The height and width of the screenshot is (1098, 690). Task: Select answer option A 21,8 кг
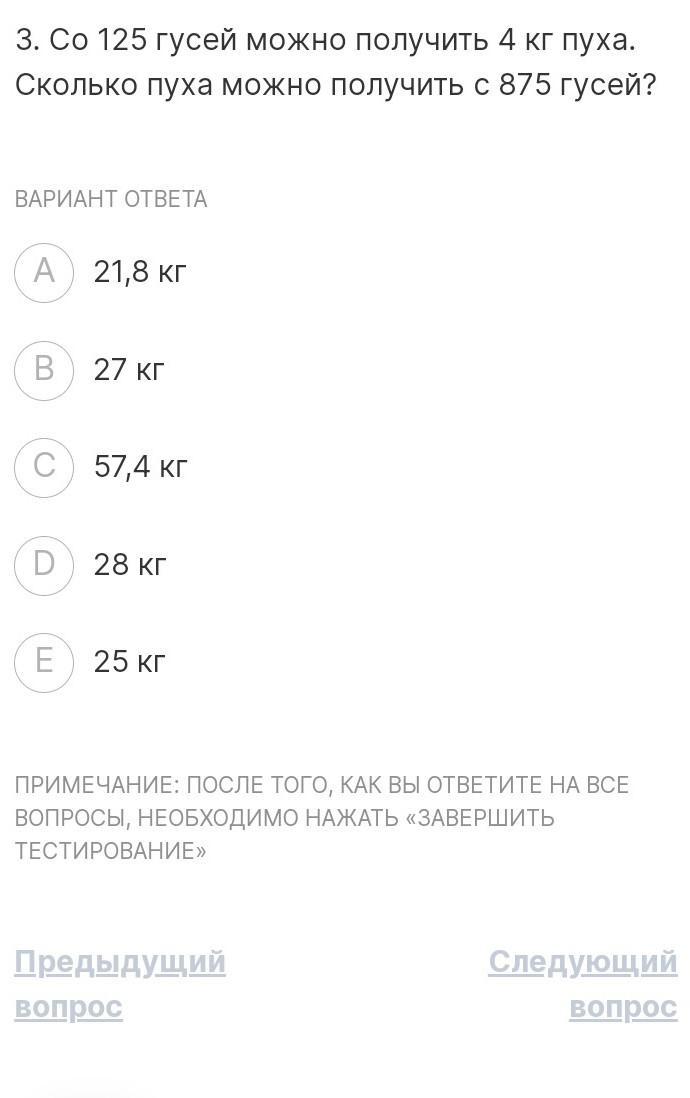44,272
